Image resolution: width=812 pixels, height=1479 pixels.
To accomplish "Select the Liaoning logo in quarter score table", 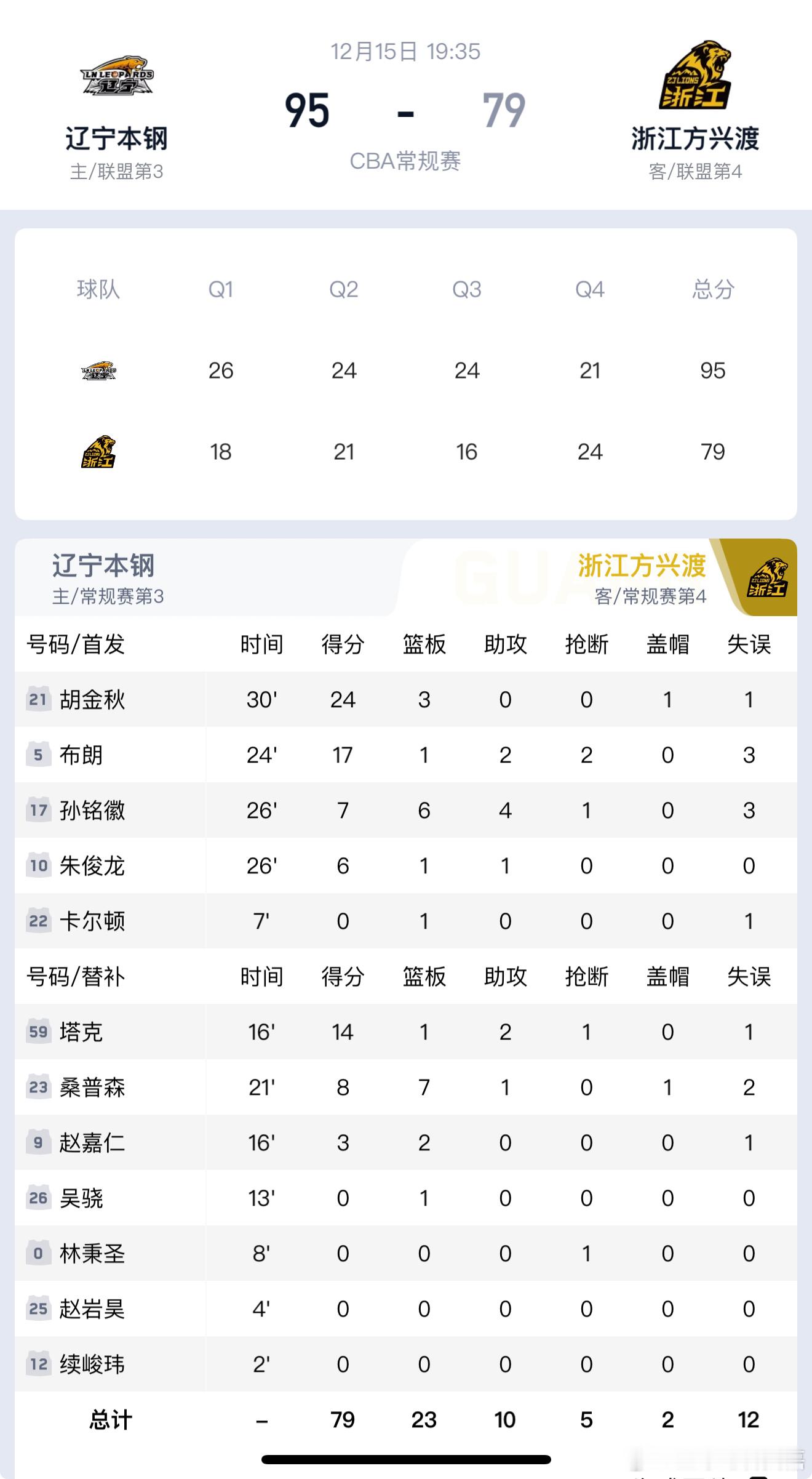I will 100,370.
